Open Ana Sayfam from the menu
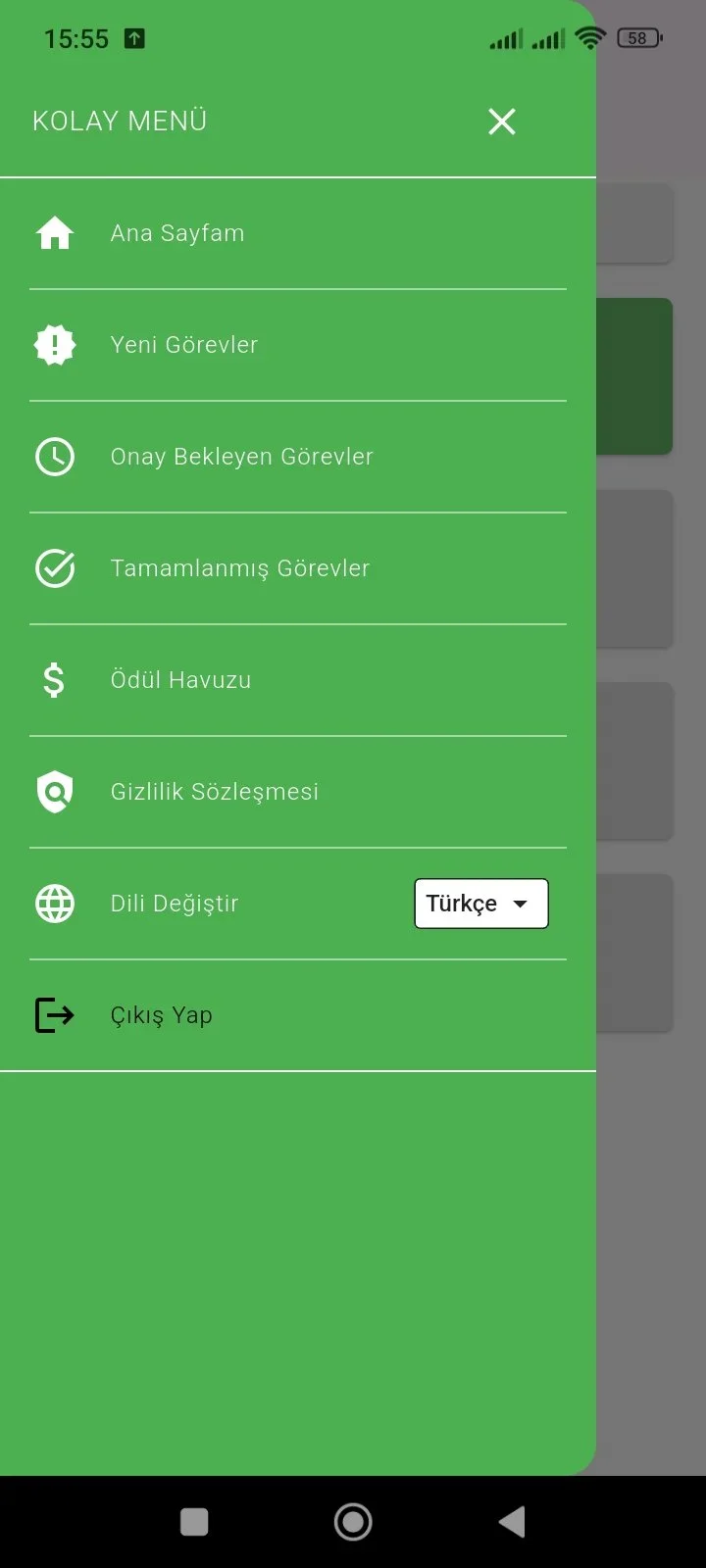The image size is (706, 1568). pos(175,233)
